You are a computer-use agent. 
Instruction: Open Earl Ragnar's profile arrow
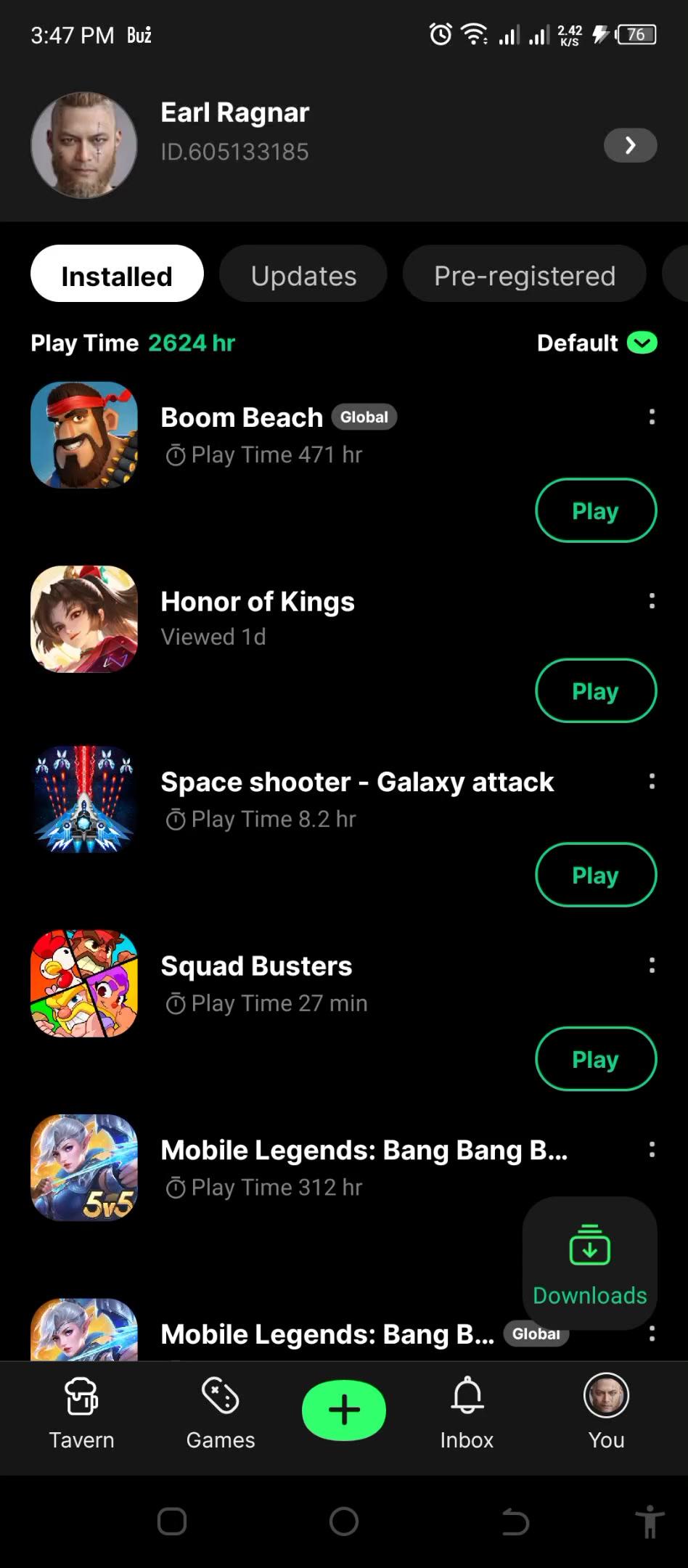click(x=630, y=145)
